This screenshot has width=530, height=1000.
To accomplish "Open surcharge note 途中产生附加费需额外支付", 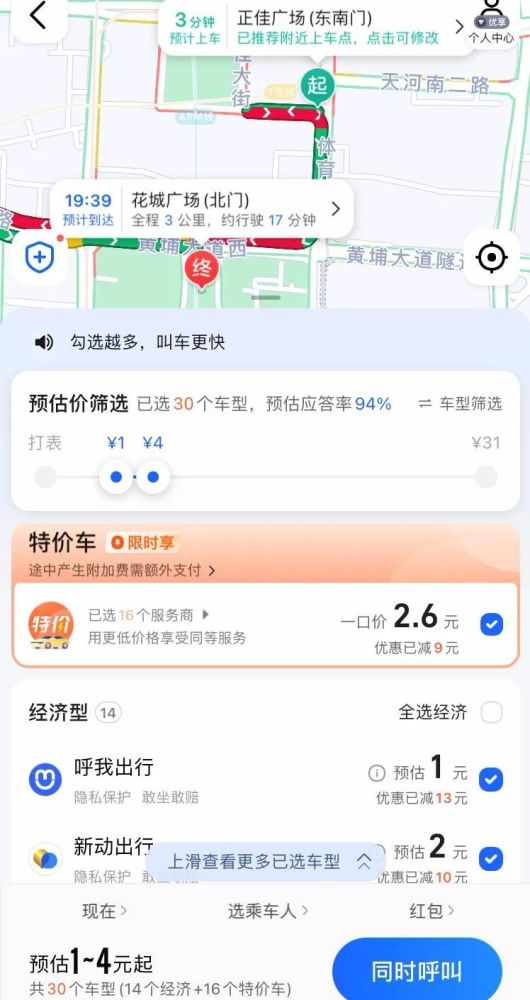I will point(122,570).
